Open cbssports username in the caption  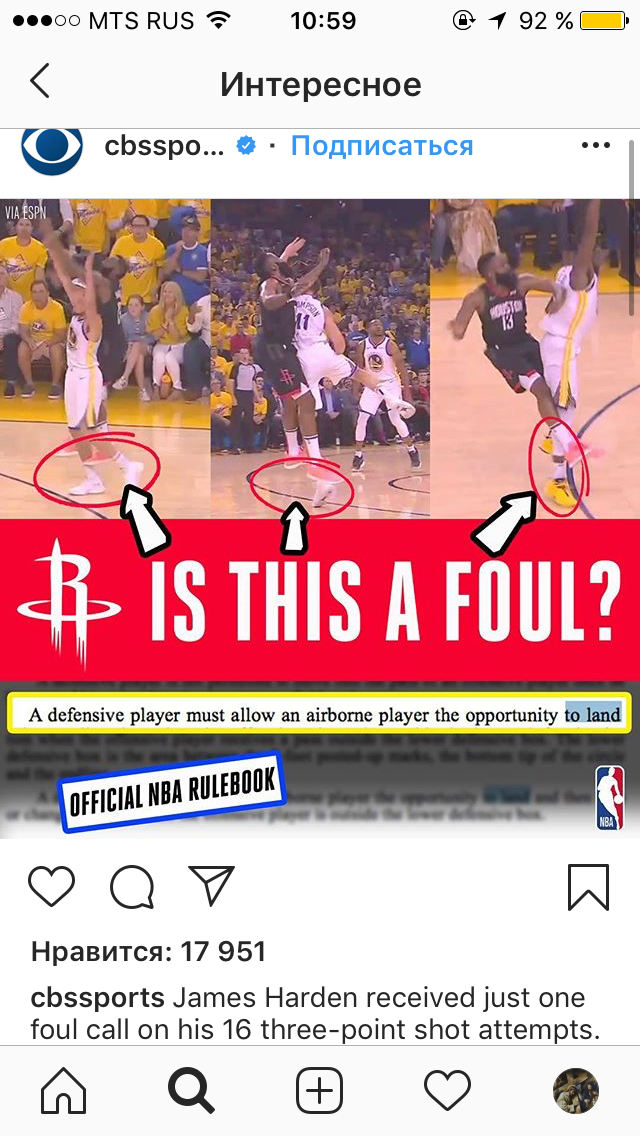[x=98, y=998]
